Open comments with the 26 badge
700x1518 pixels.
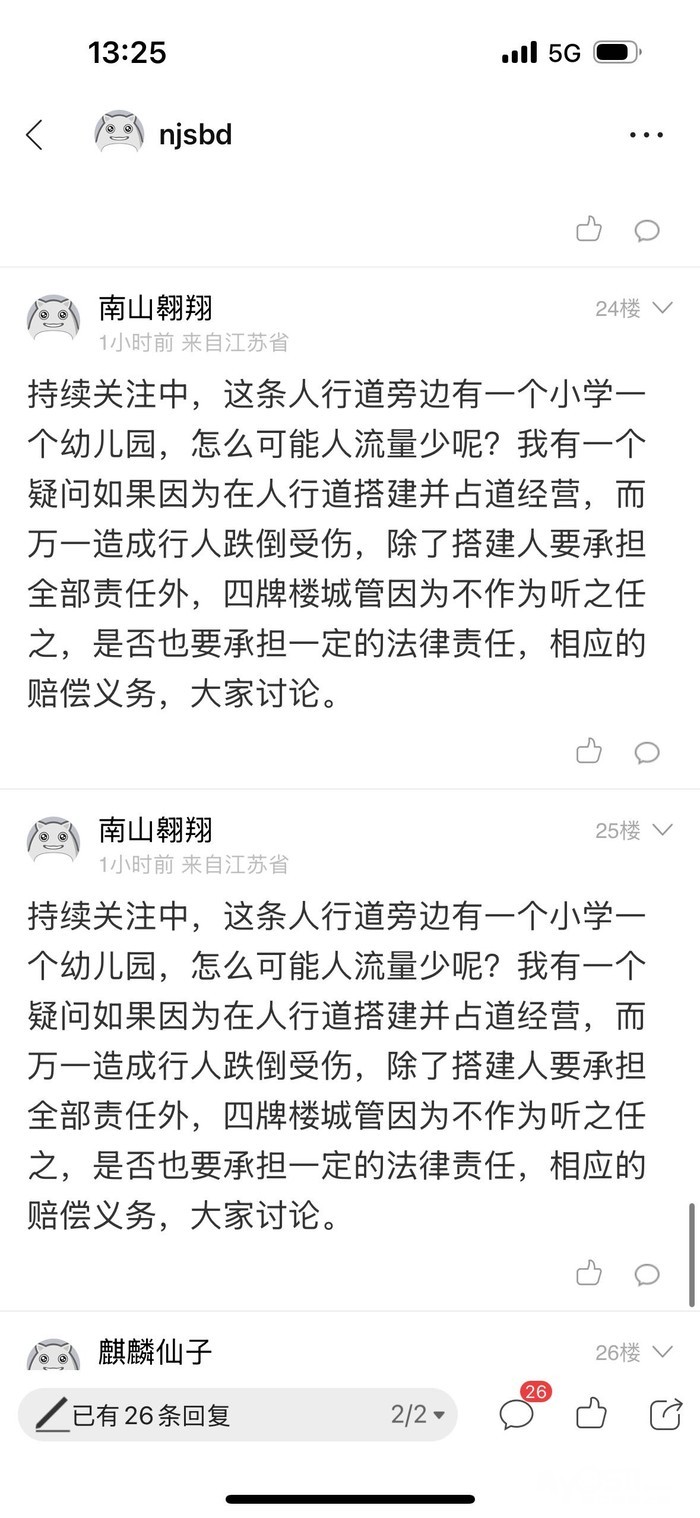click(518, 1413)
